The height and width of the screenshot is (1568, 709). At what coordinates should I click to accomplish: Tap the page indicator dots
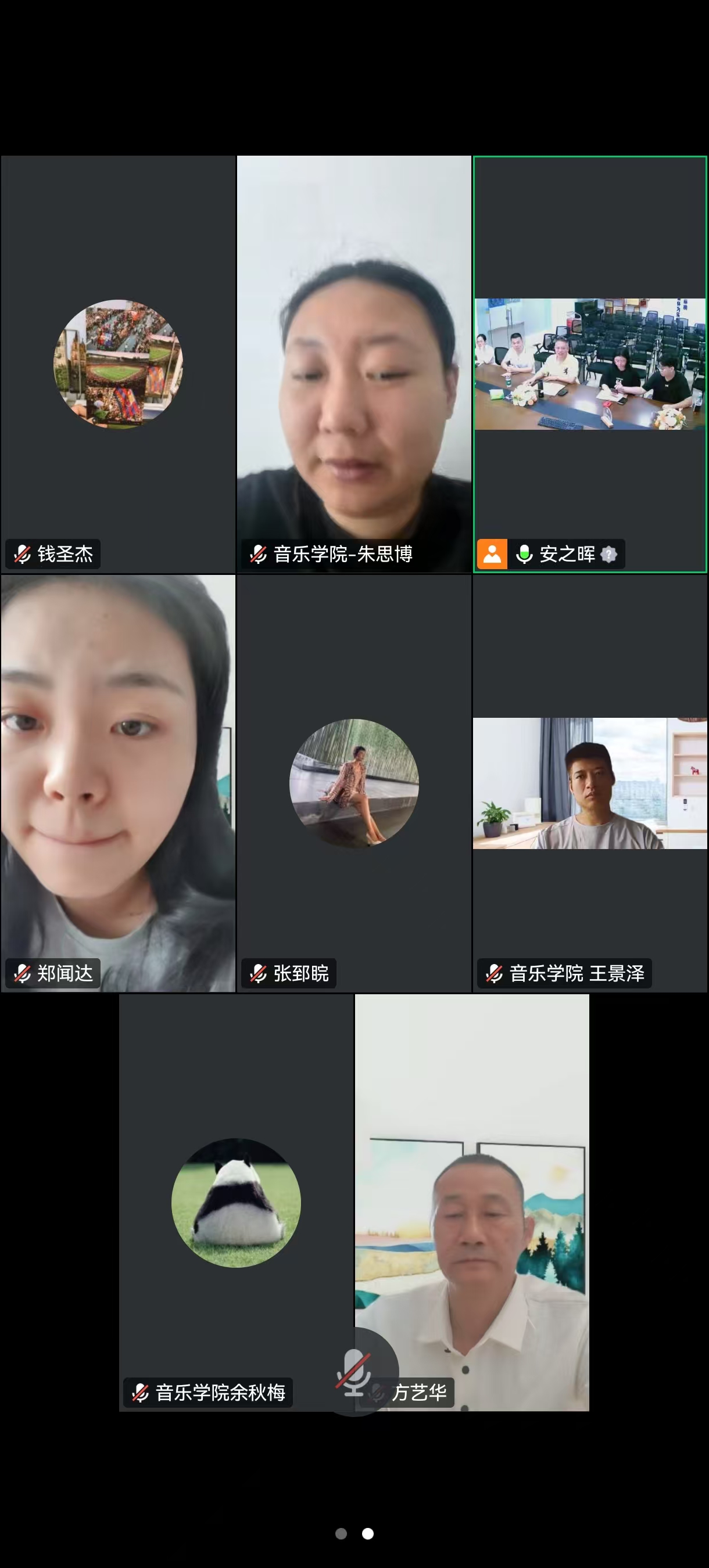pyautogui.click(x=354, y=1533)
